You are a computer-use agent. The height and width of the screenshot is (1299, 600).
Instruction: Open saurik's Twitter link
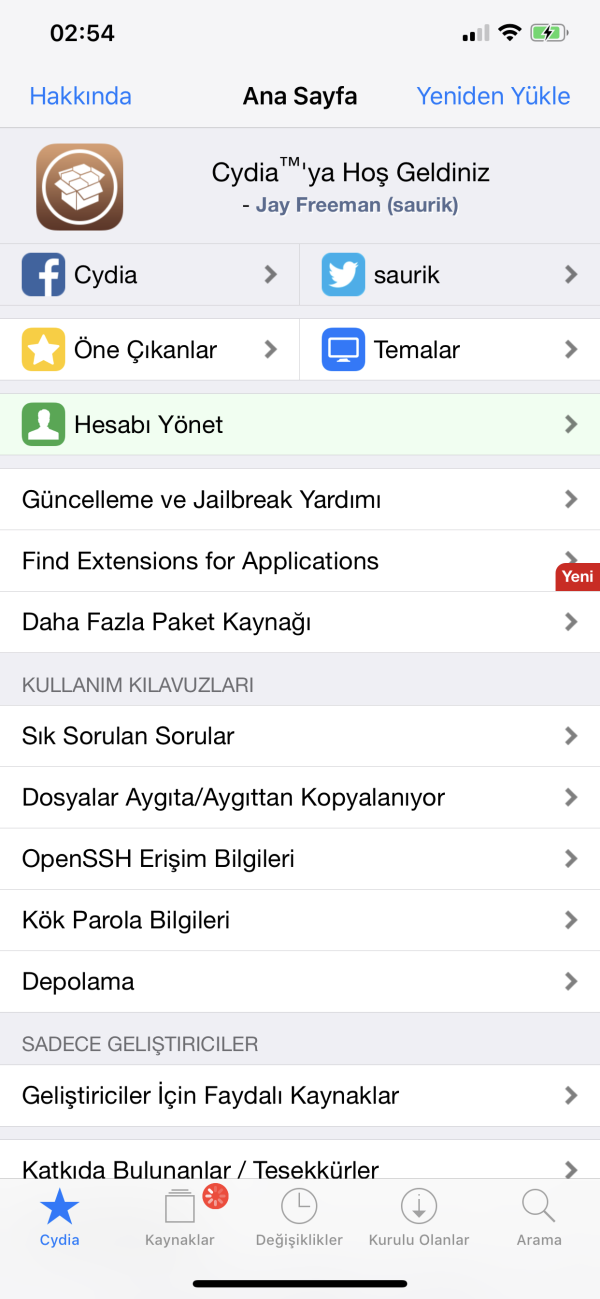[450, 274]
